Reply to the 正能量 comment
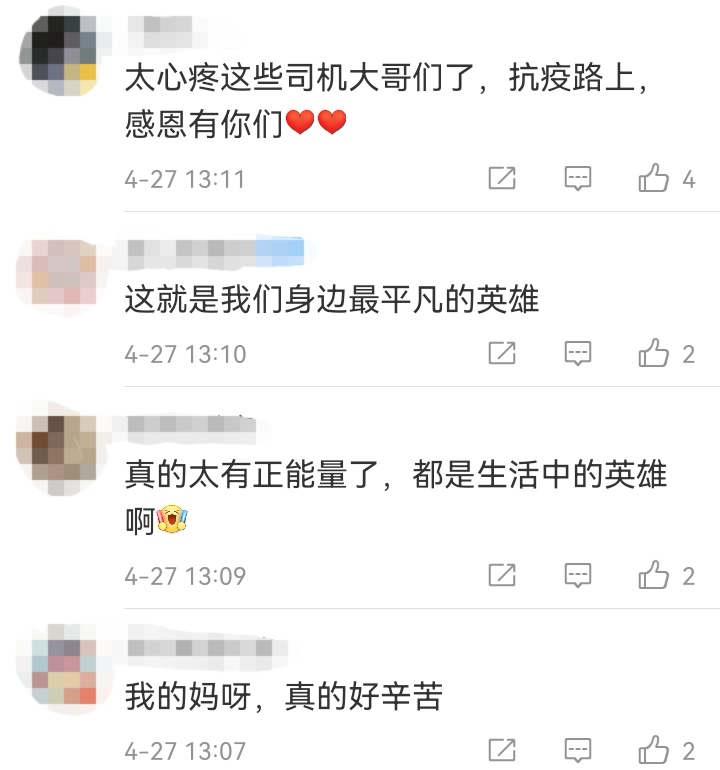This screenshot has height=770, width=720. (578, 575)
